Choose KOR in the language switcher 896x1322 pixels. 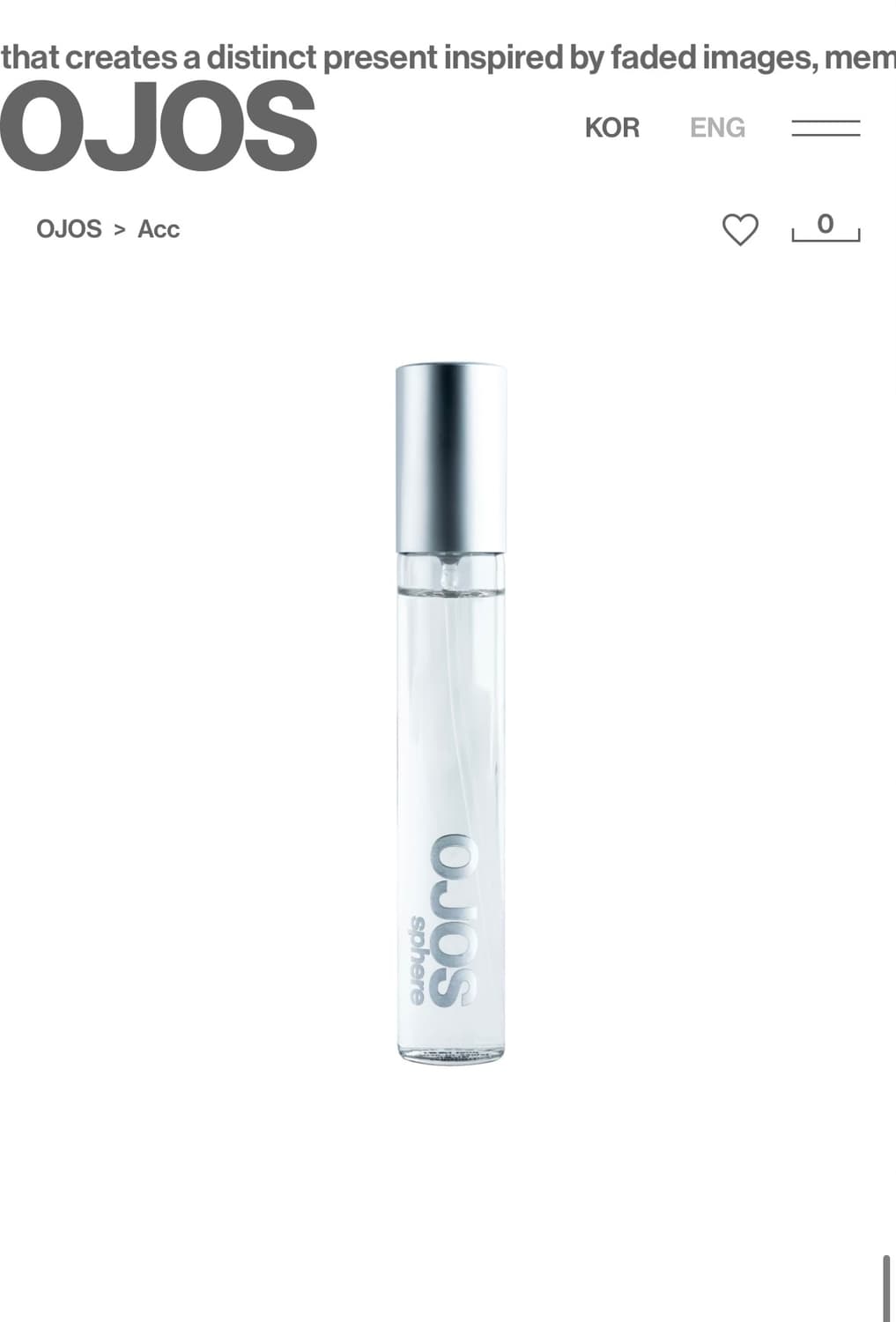click(612, 128)
